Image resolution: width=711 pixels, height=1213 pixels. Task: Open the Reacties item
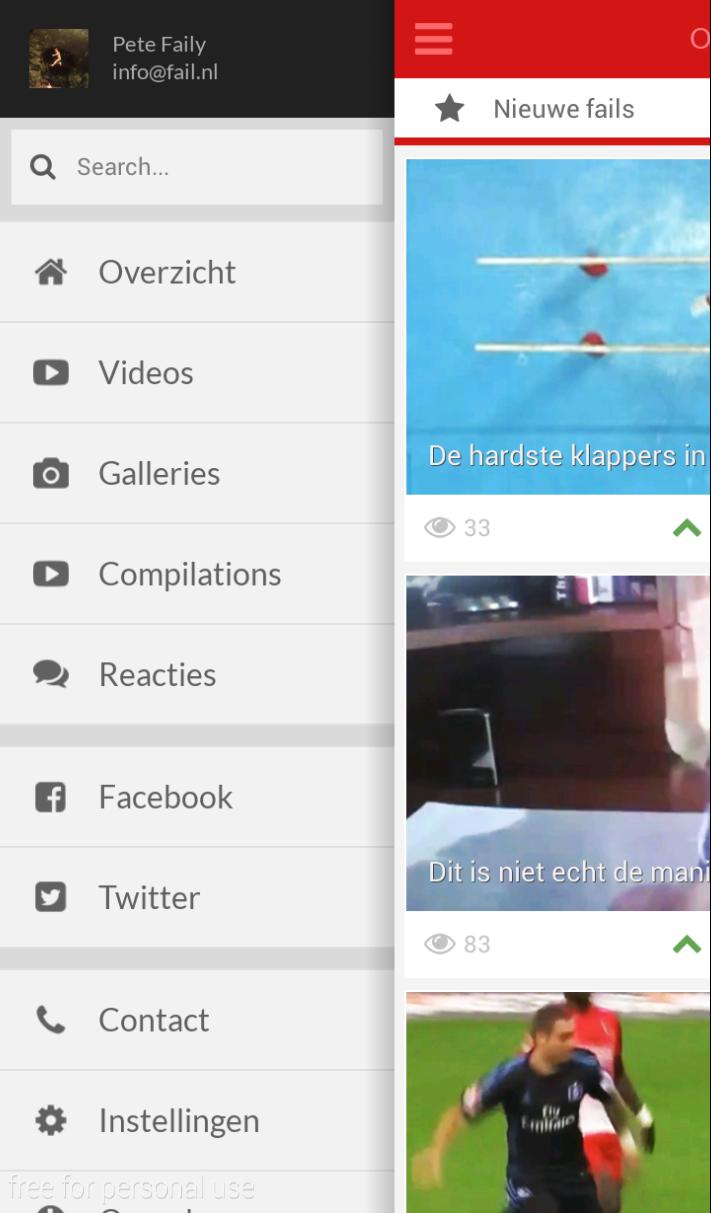(x=157, y=675)
